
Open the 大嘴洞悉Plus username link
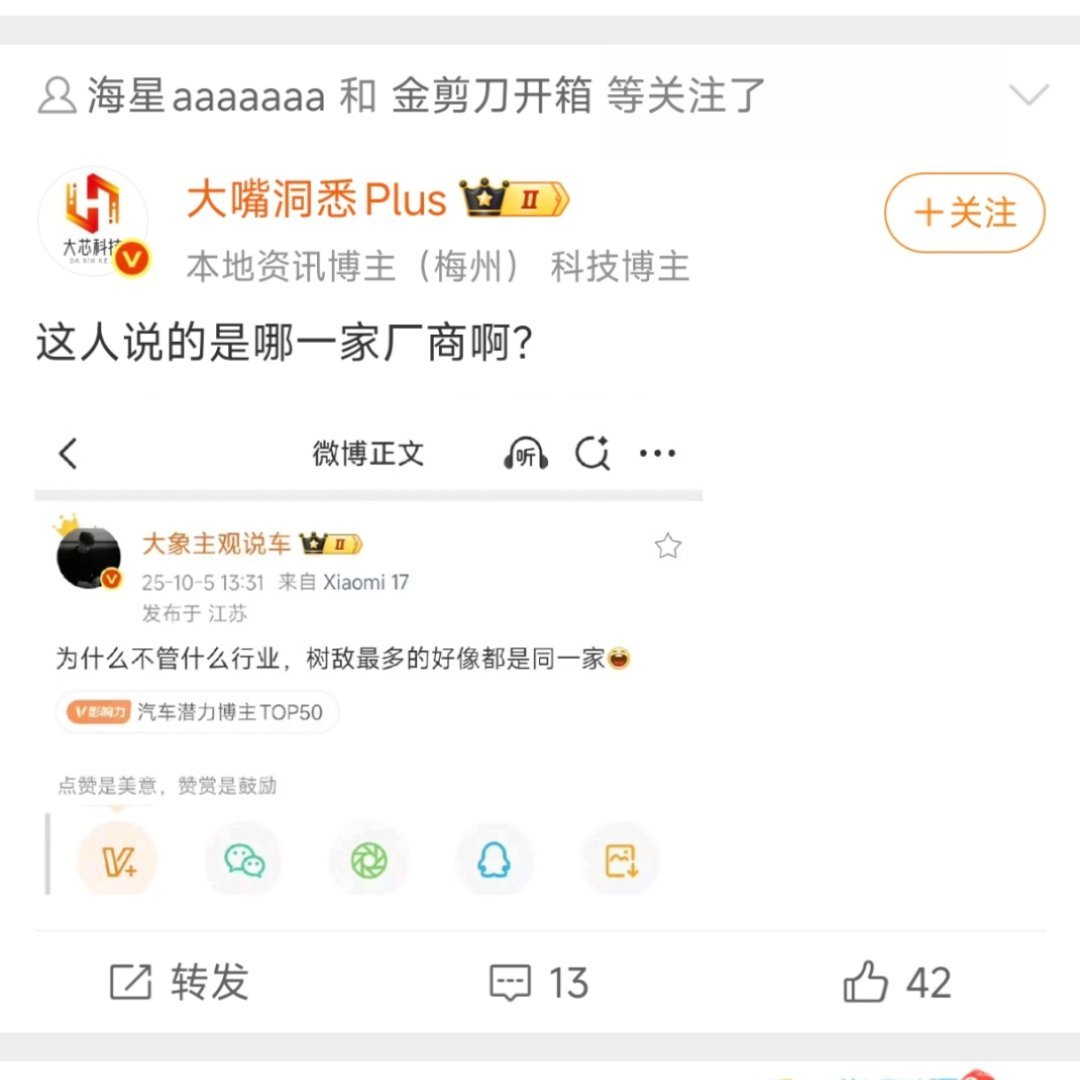point(316,199)
